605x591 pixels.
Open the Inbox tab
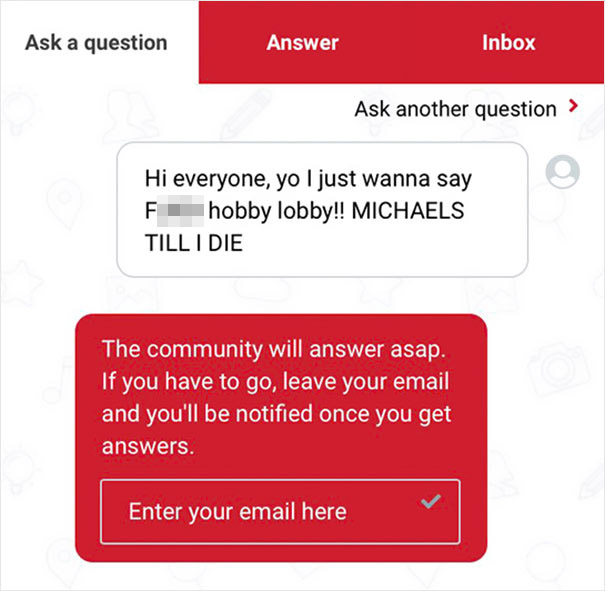coord(508,42)
